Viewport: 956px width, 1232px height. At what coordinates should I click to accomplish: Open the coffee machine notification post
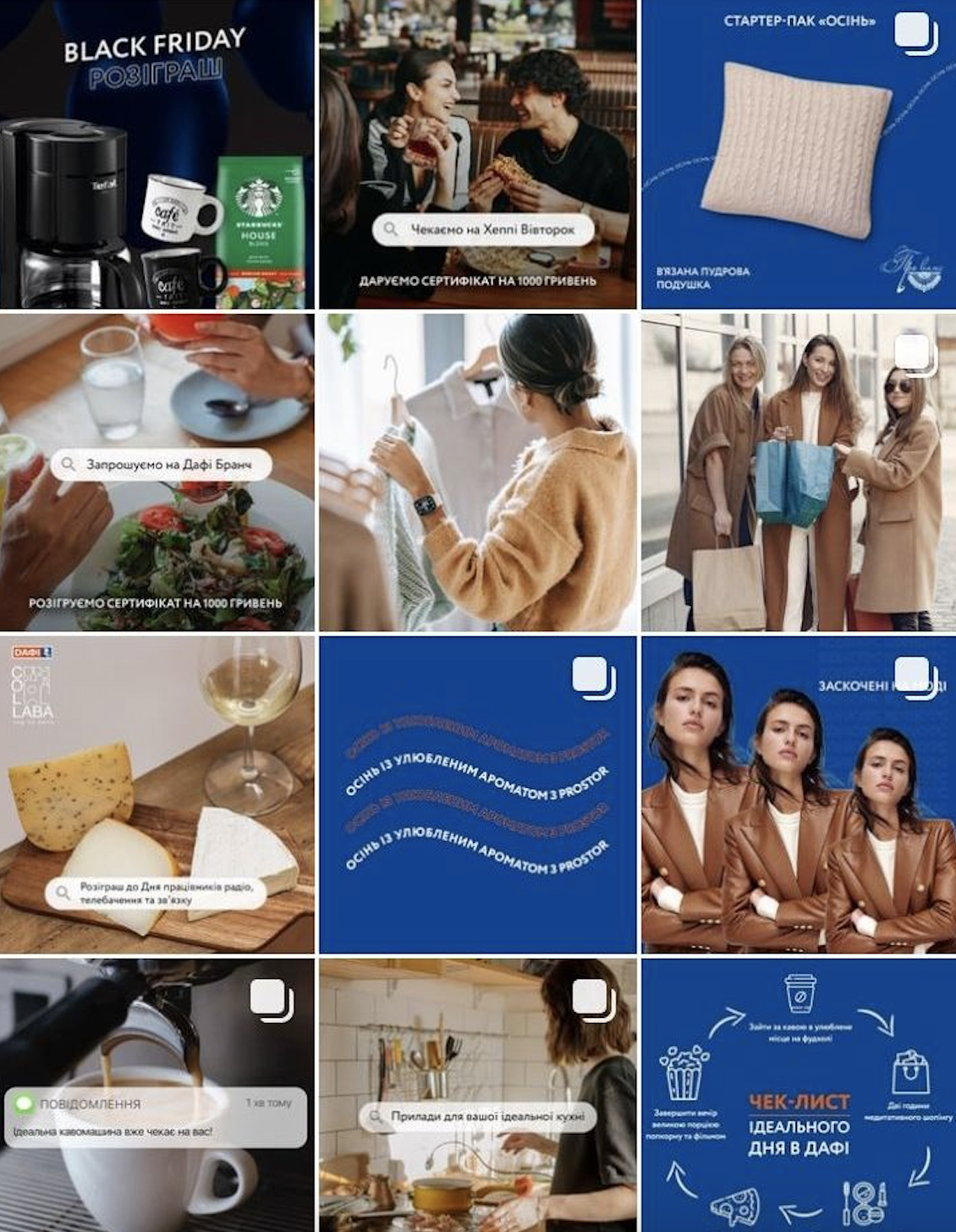coord(157,1095)
